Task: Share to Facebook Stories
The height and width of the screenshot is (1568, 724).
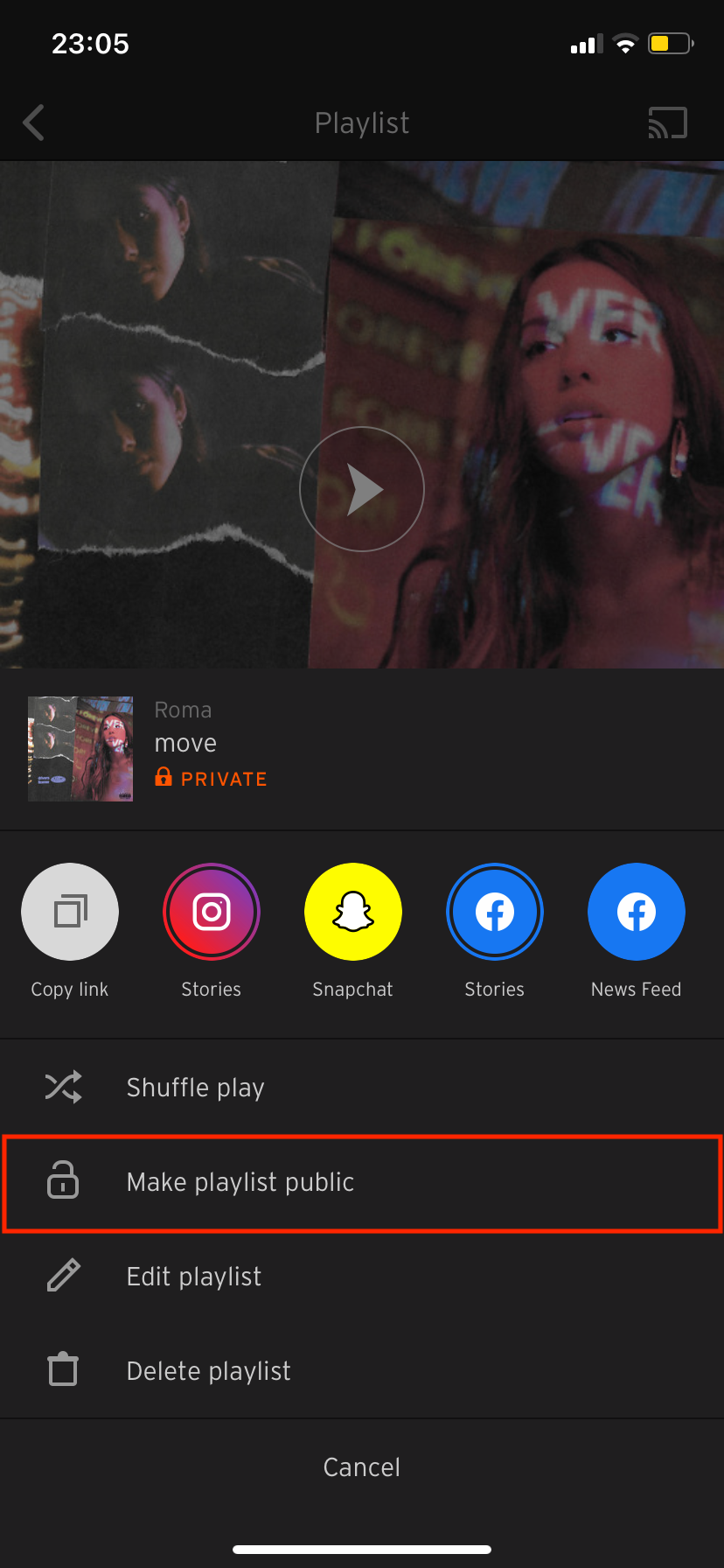Action: click(x=495, y=911)
